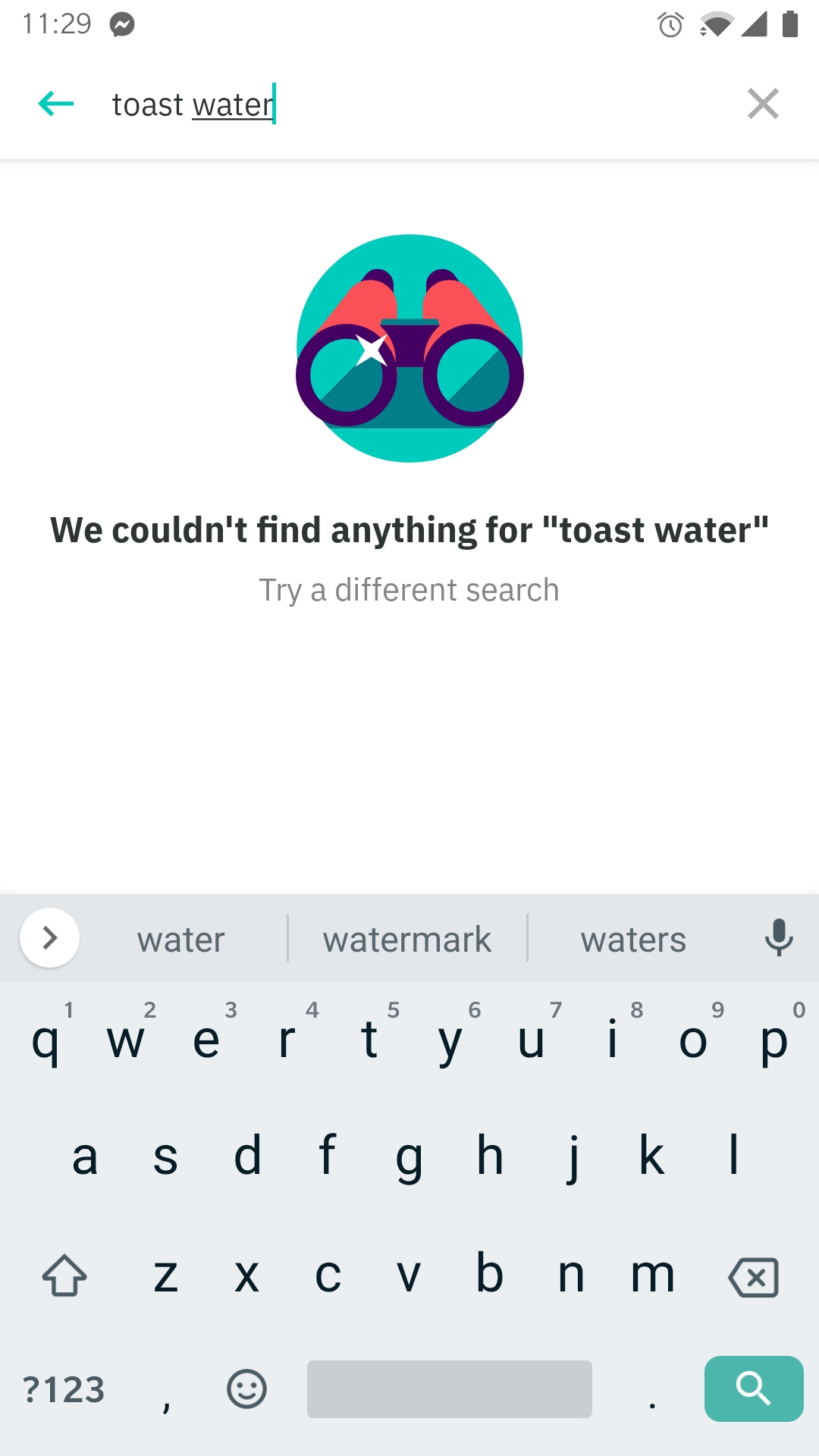
Task: Clear the search text with X
Action: tap(763, 104)
